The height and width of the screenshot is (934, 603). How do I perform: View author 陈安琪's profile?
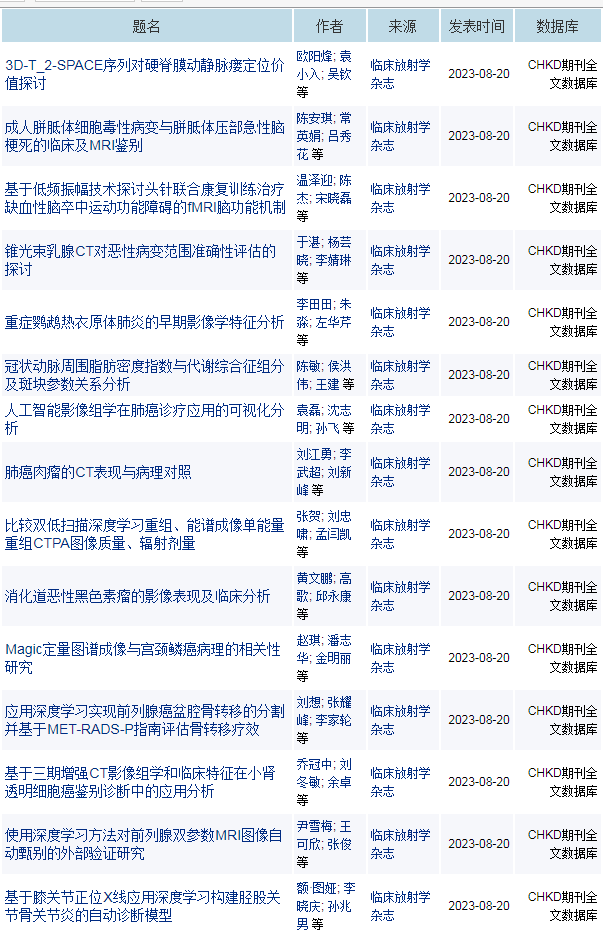(x=314, y=118)
